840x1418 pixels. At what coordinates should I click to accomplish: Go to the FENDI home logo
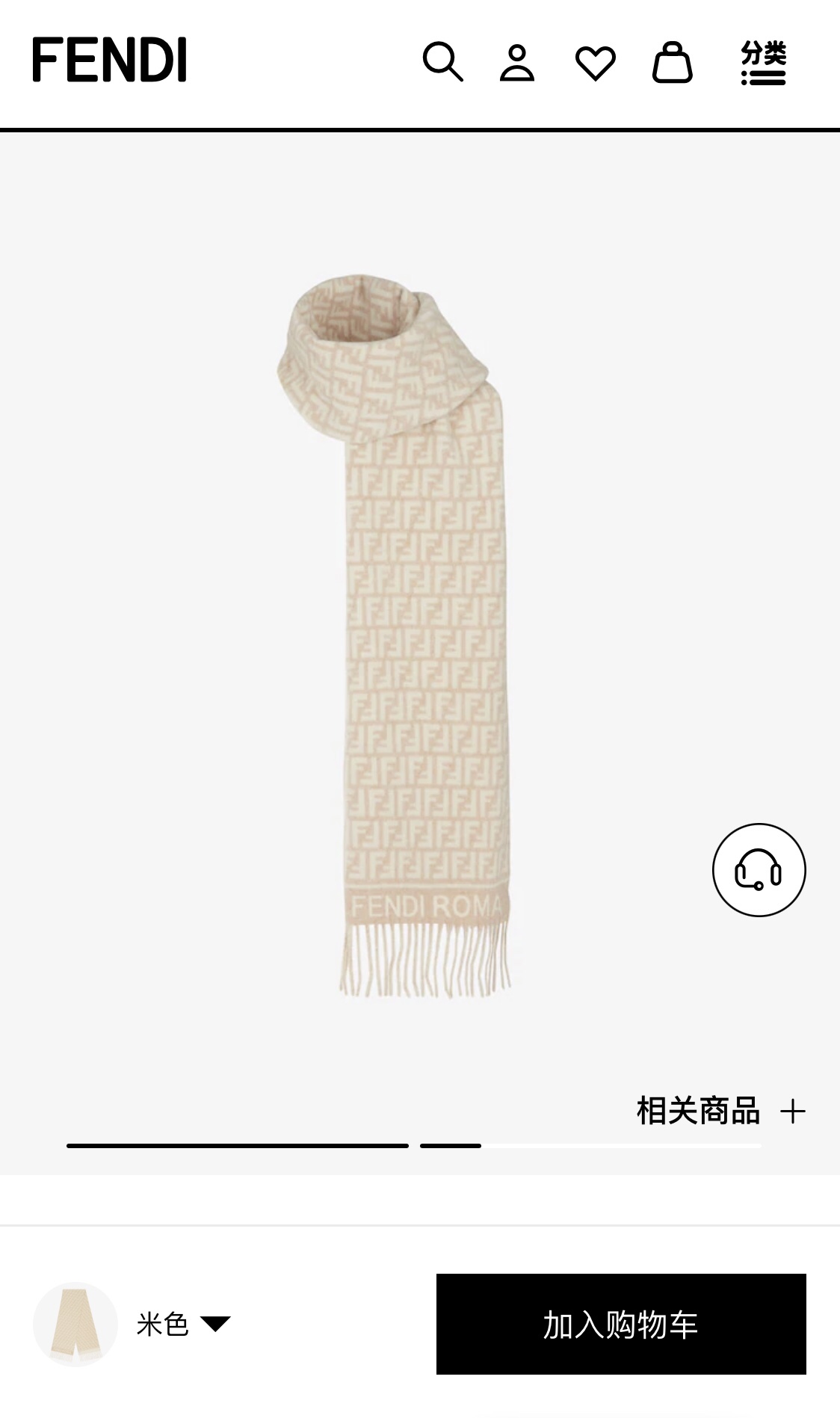tap(109, 61)
